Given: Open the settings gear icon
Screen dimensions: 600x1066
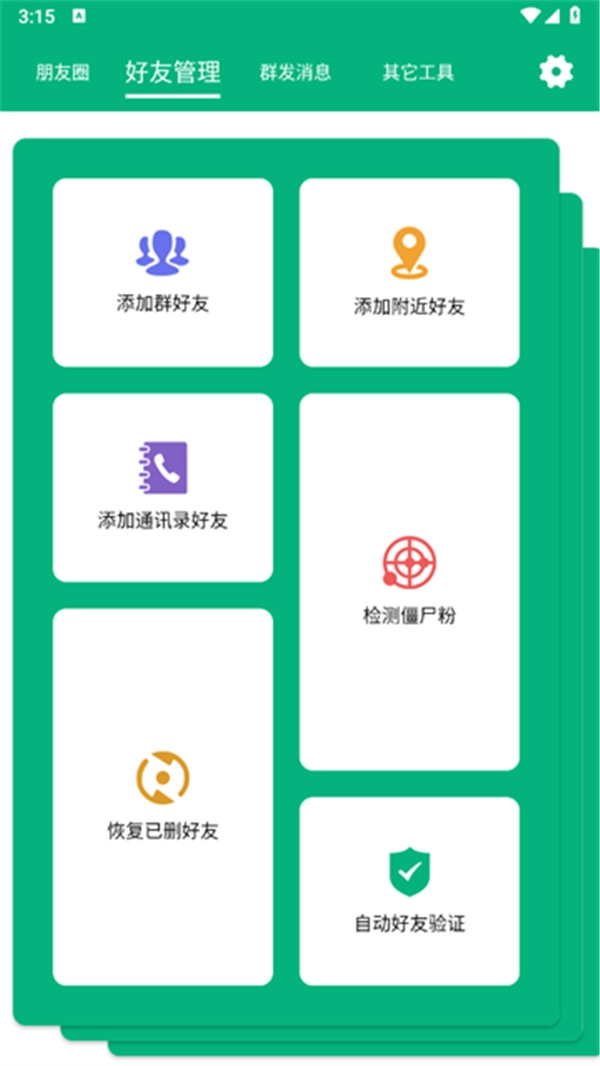Looking at the screenshot, I should [x=556, y=71].
